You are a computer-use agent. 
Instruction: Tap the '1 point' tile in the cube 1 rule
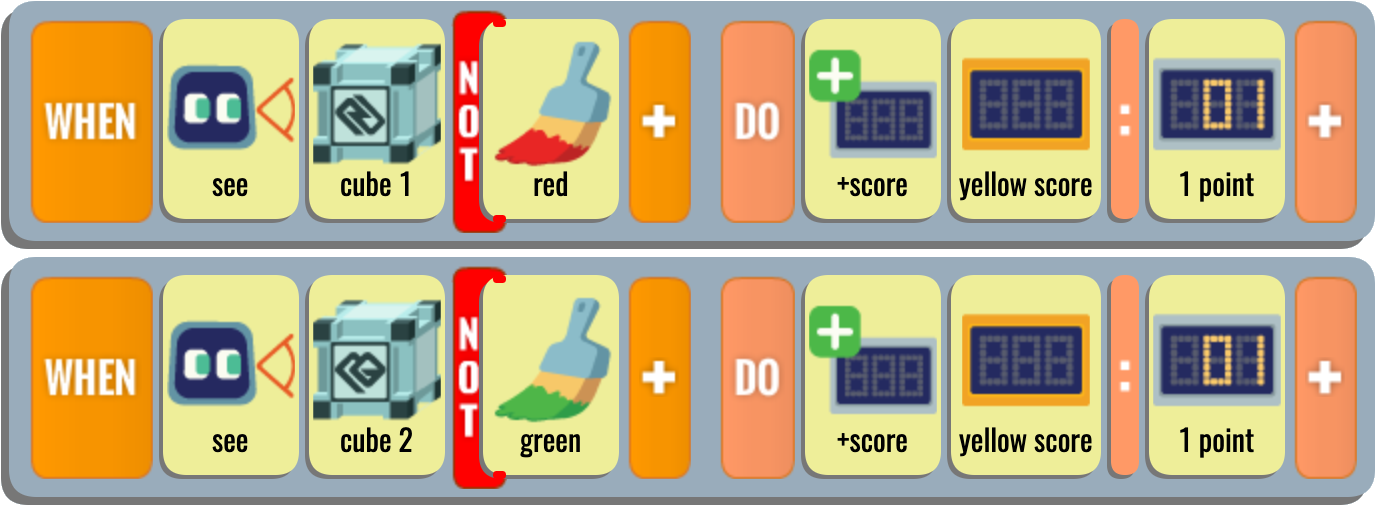tap(1216, 120)
